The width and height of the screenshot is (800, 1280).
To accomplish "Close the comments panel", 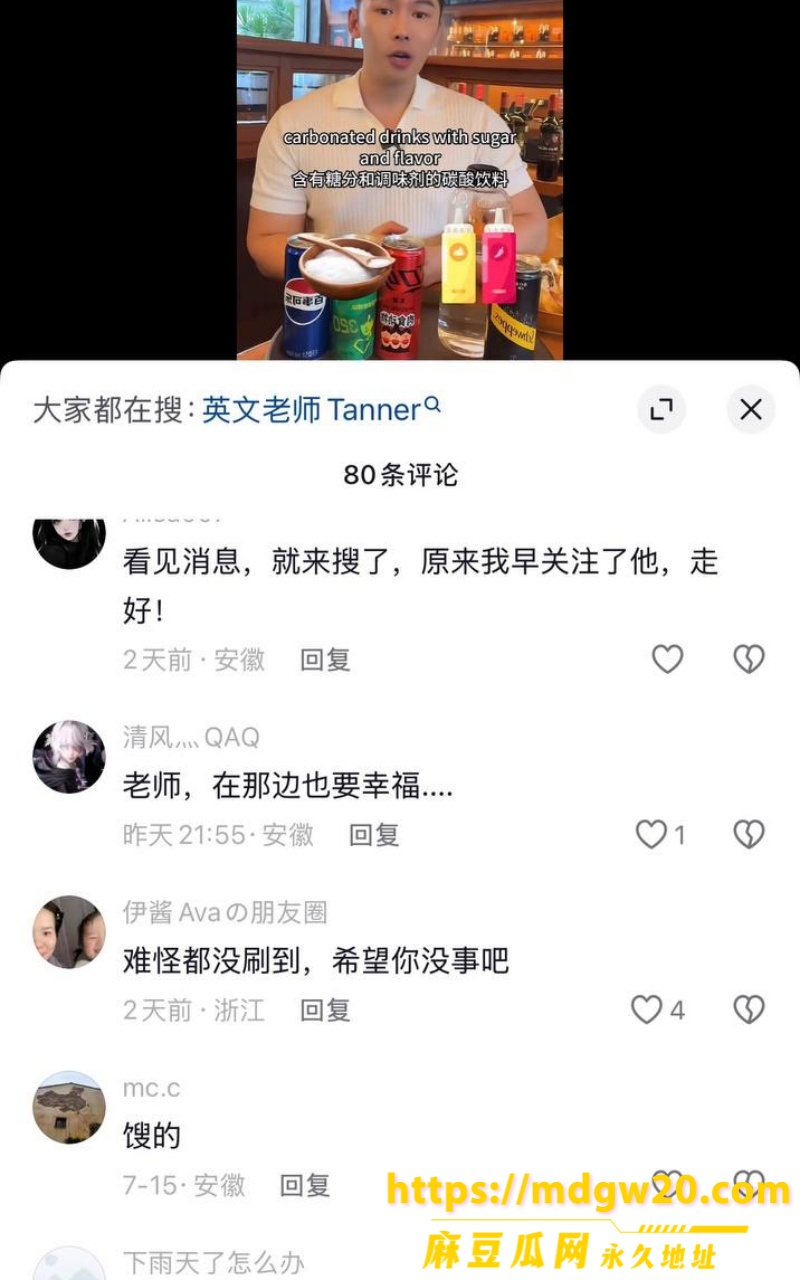I will [750, 409].
